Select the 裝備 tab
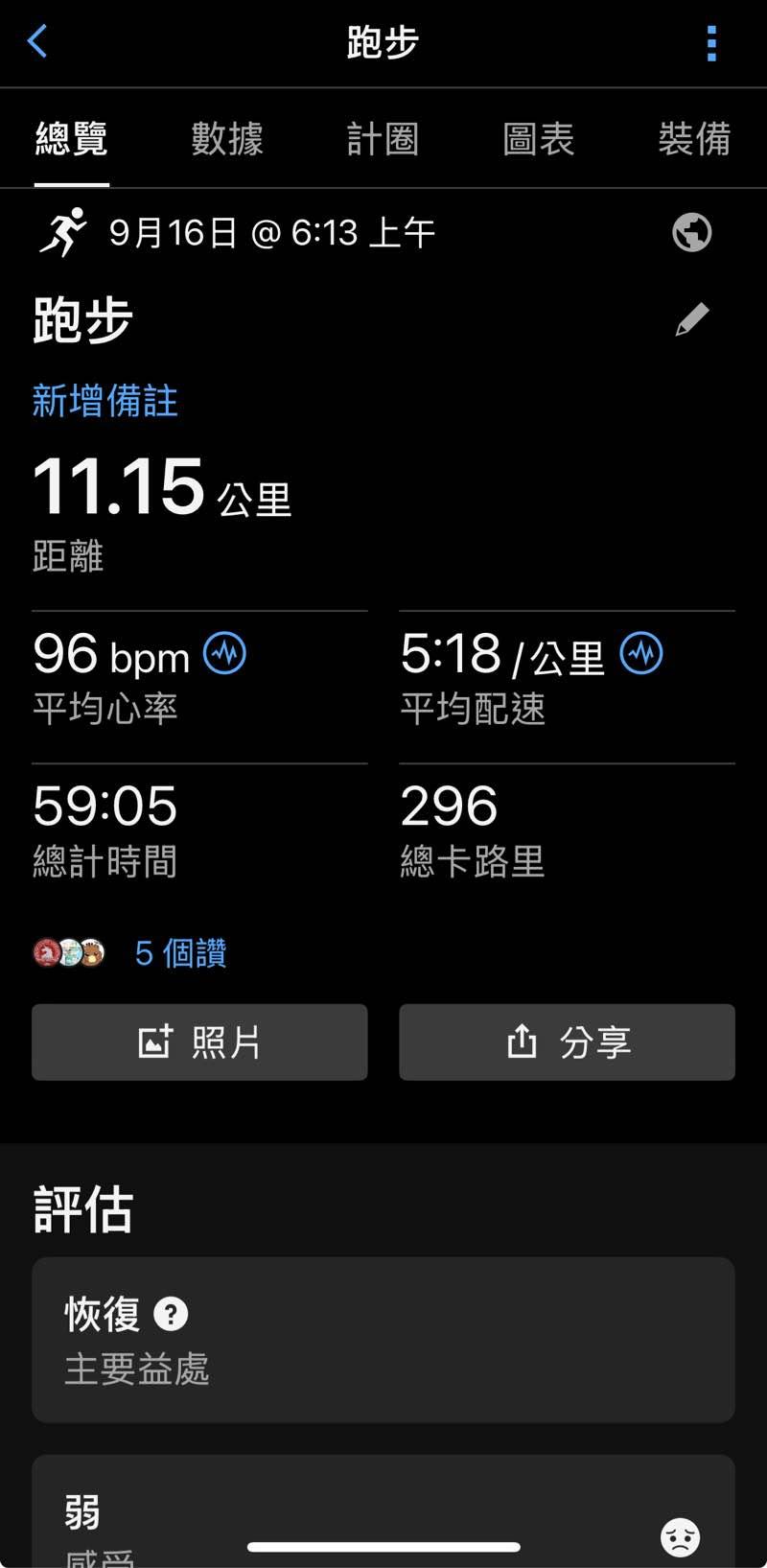 (694, 139)
